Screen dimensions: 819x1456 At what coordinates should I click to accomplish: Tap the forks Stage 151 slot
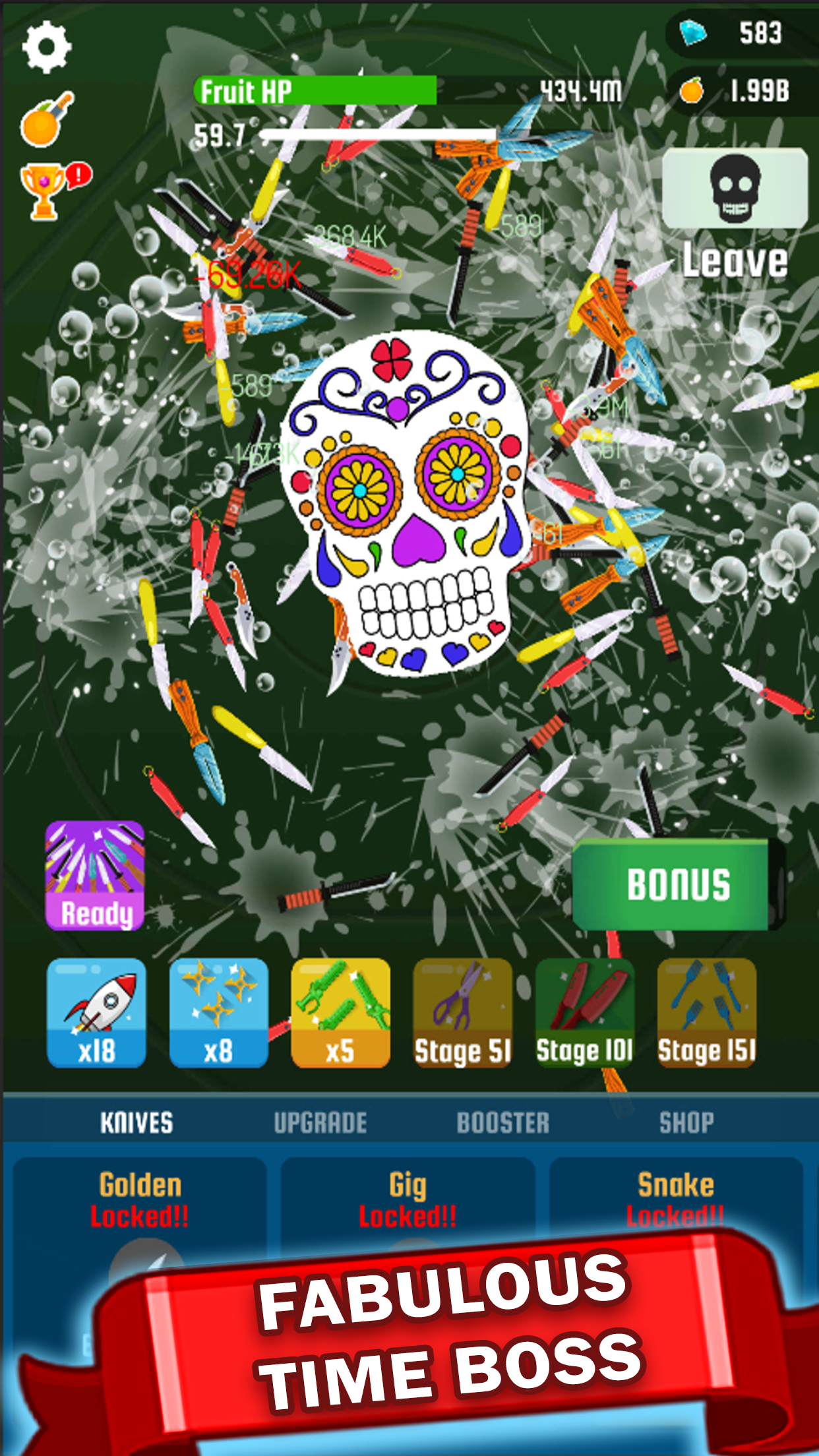[706, 1012]
